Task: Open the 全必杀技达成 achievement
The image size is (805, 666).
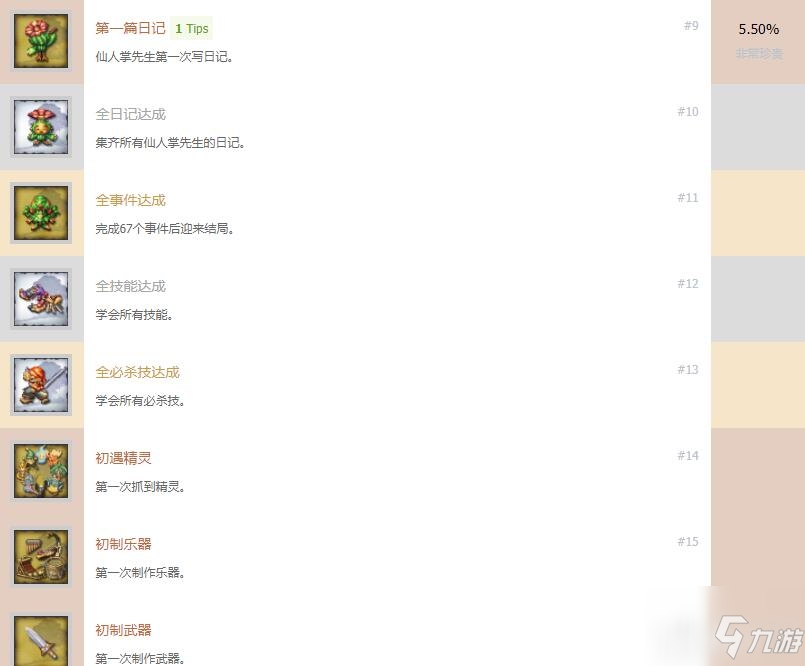Action: [137, 372]
